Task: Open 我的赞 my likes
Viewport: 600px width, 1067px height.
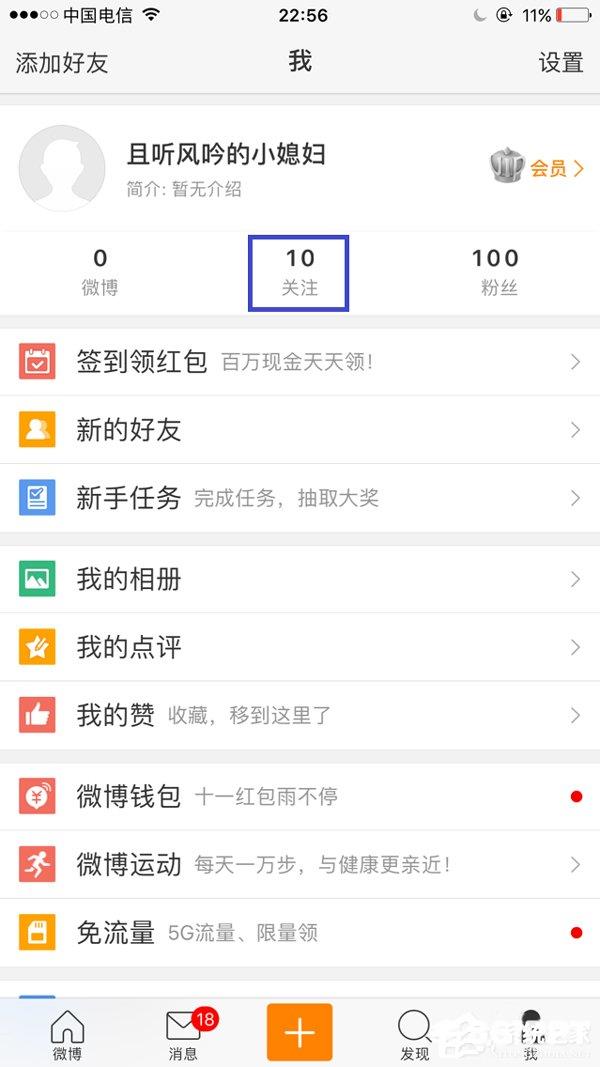Action: [x=300, y=715]
